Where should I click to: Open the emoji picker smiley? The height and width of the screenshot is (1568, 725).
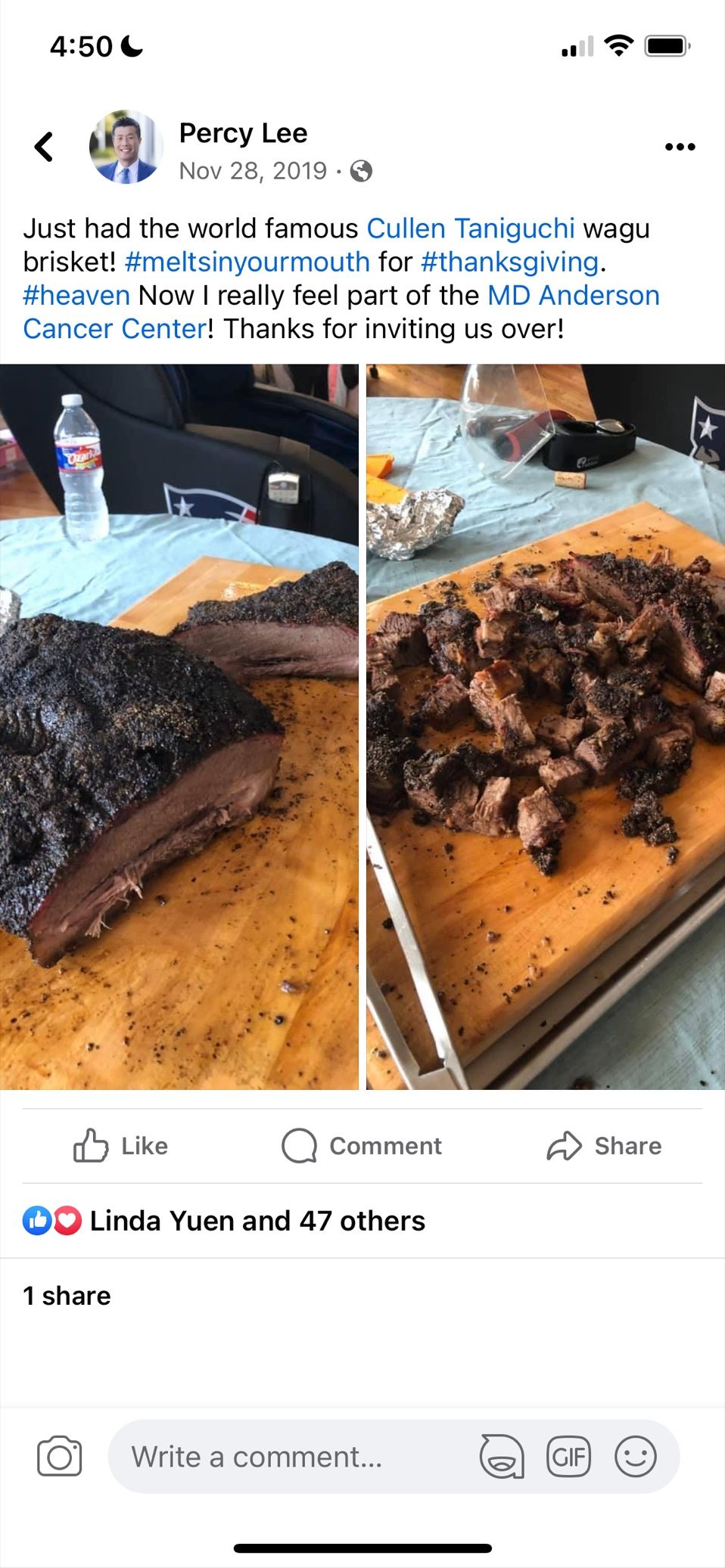tap(635, 1456)
